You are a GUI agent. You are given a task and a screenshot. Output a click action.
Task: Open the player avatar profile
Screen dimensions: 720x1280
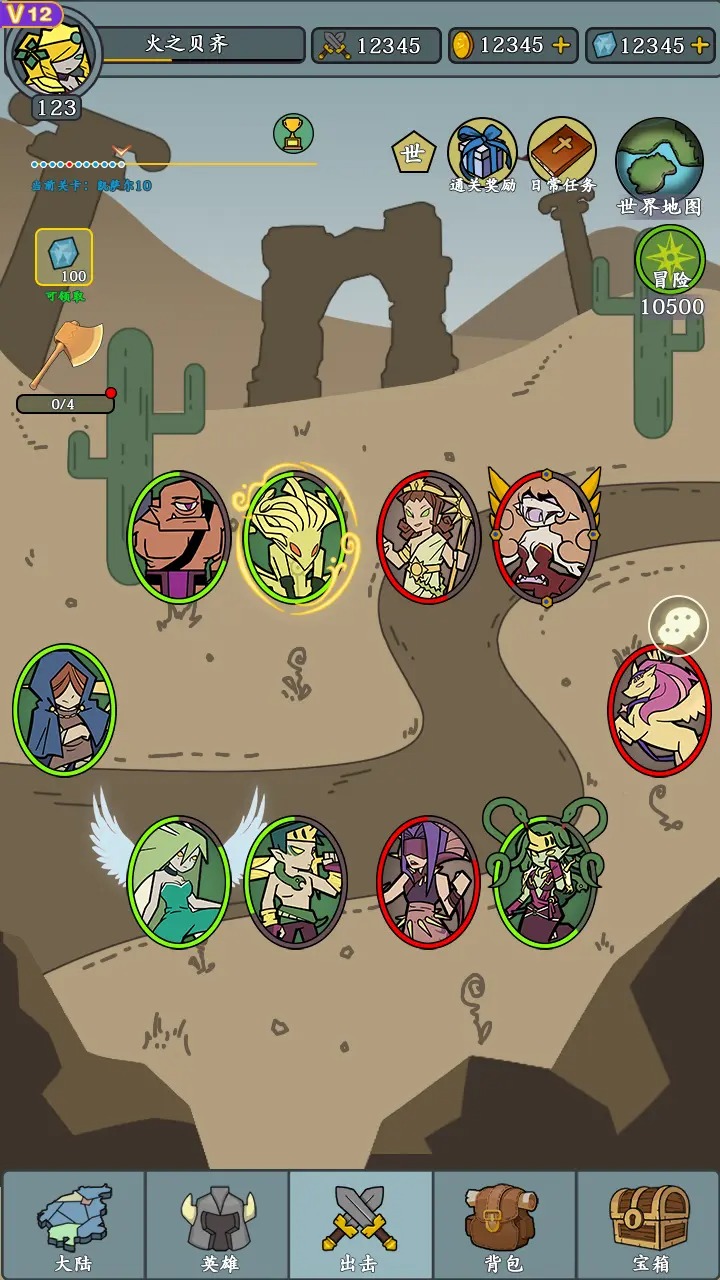point(54,58)
